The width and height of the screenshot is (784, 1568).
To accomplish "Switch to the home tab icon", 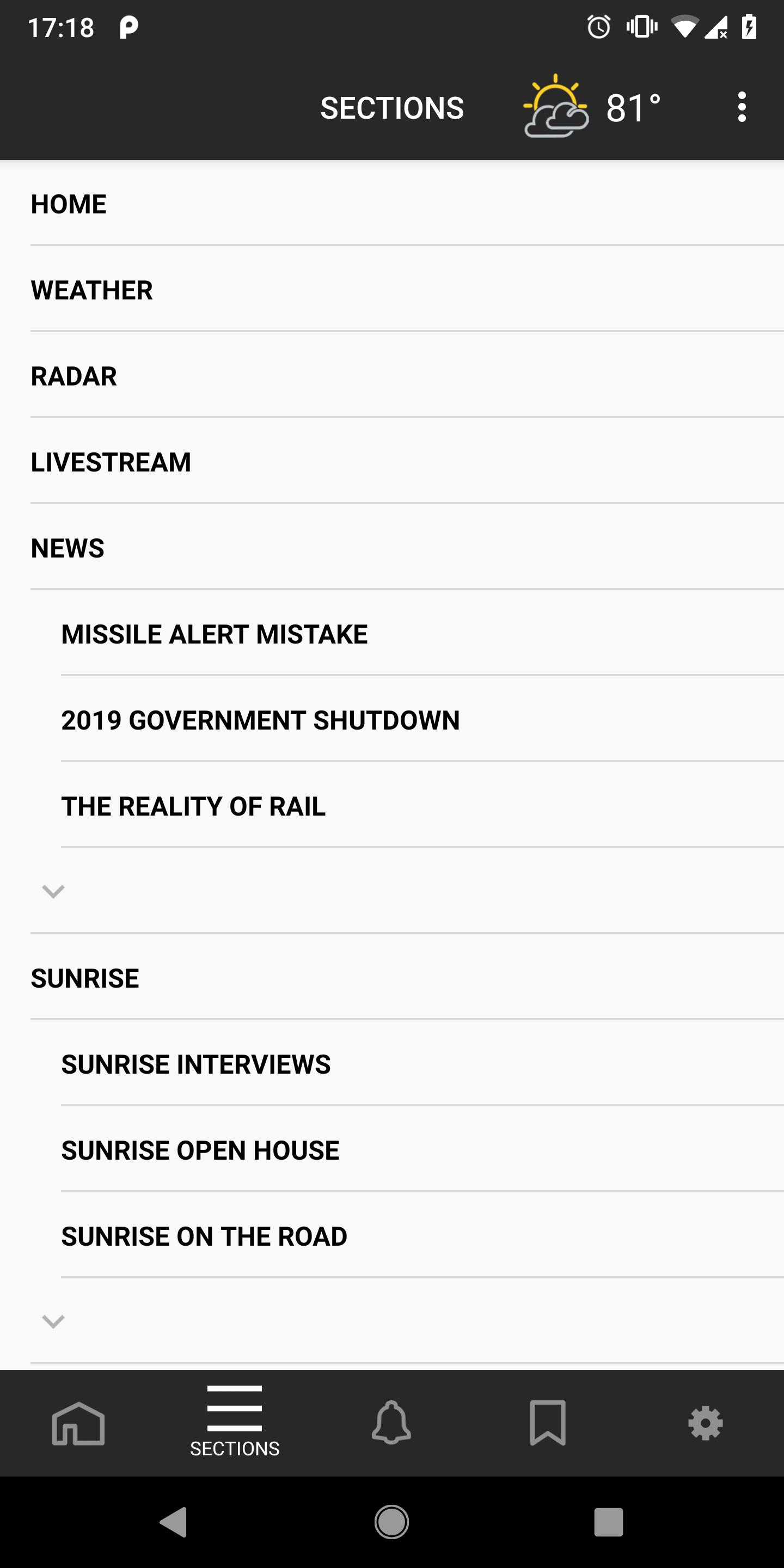I will (x=78, y=1423).
